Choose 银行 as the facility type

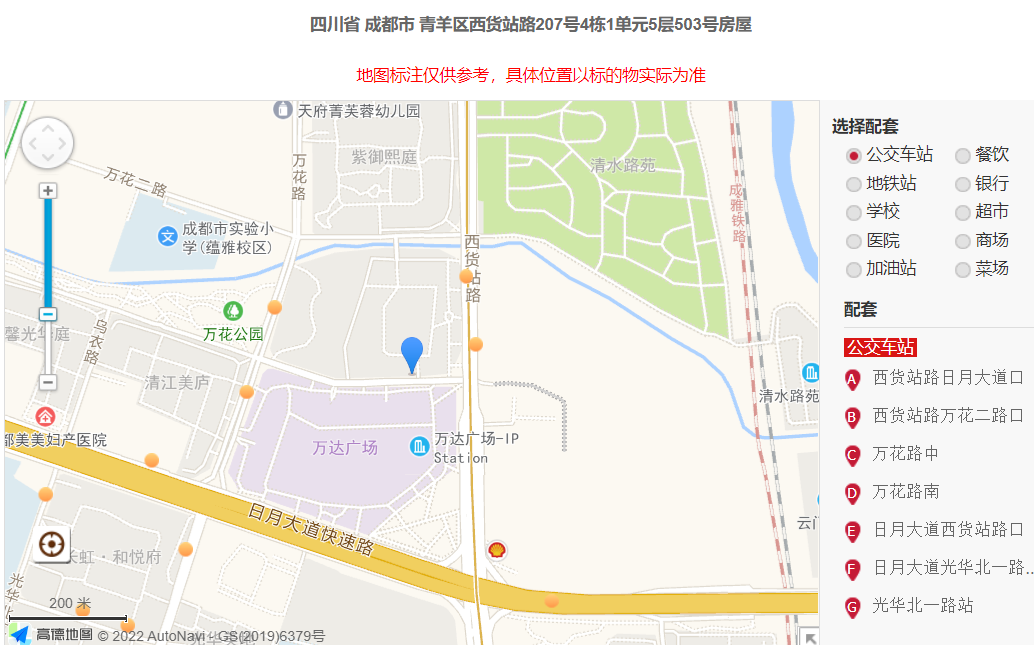point(963,184)
